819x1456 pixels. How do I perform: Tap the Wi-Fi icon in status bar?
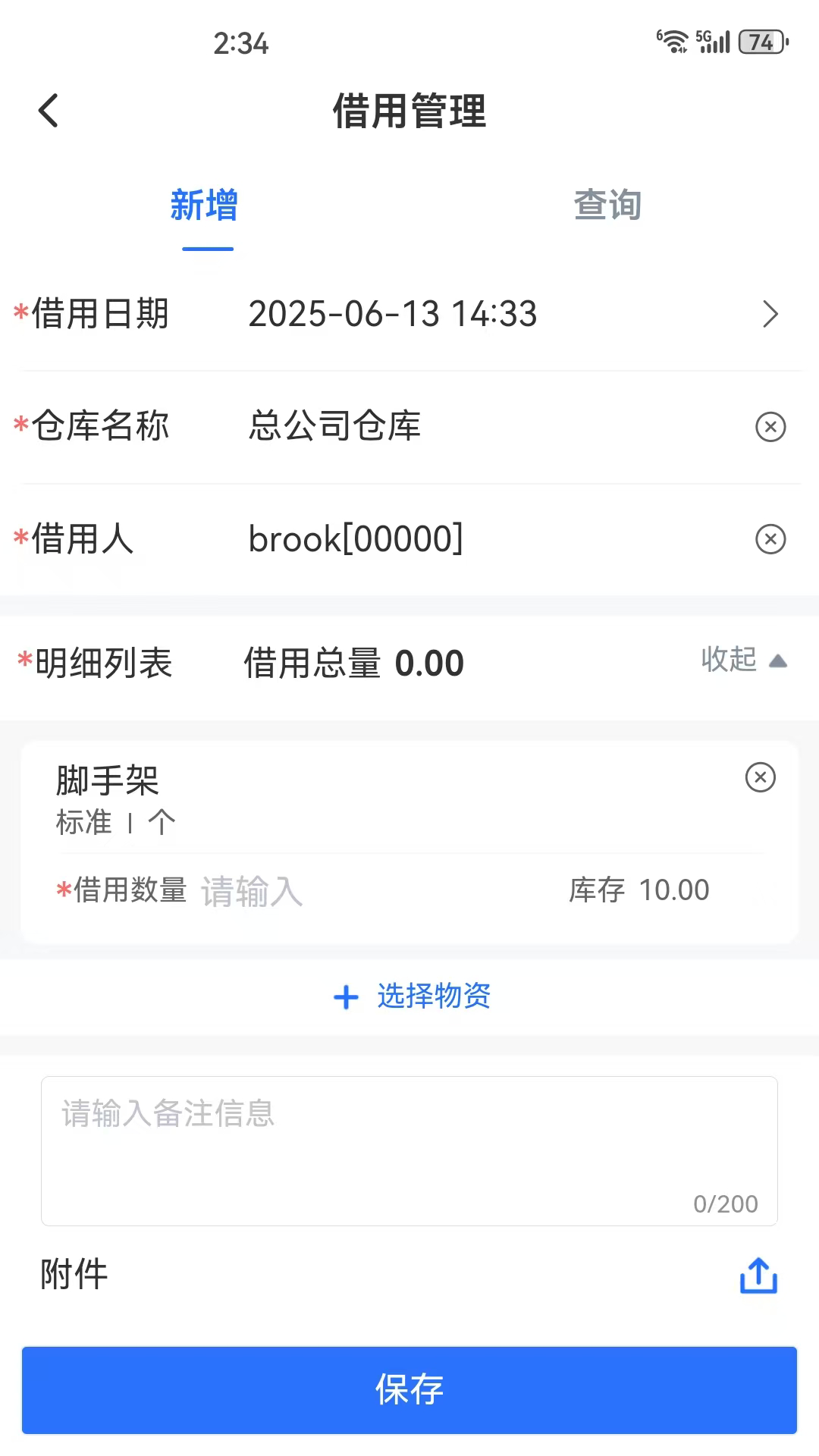click(674, 42)
